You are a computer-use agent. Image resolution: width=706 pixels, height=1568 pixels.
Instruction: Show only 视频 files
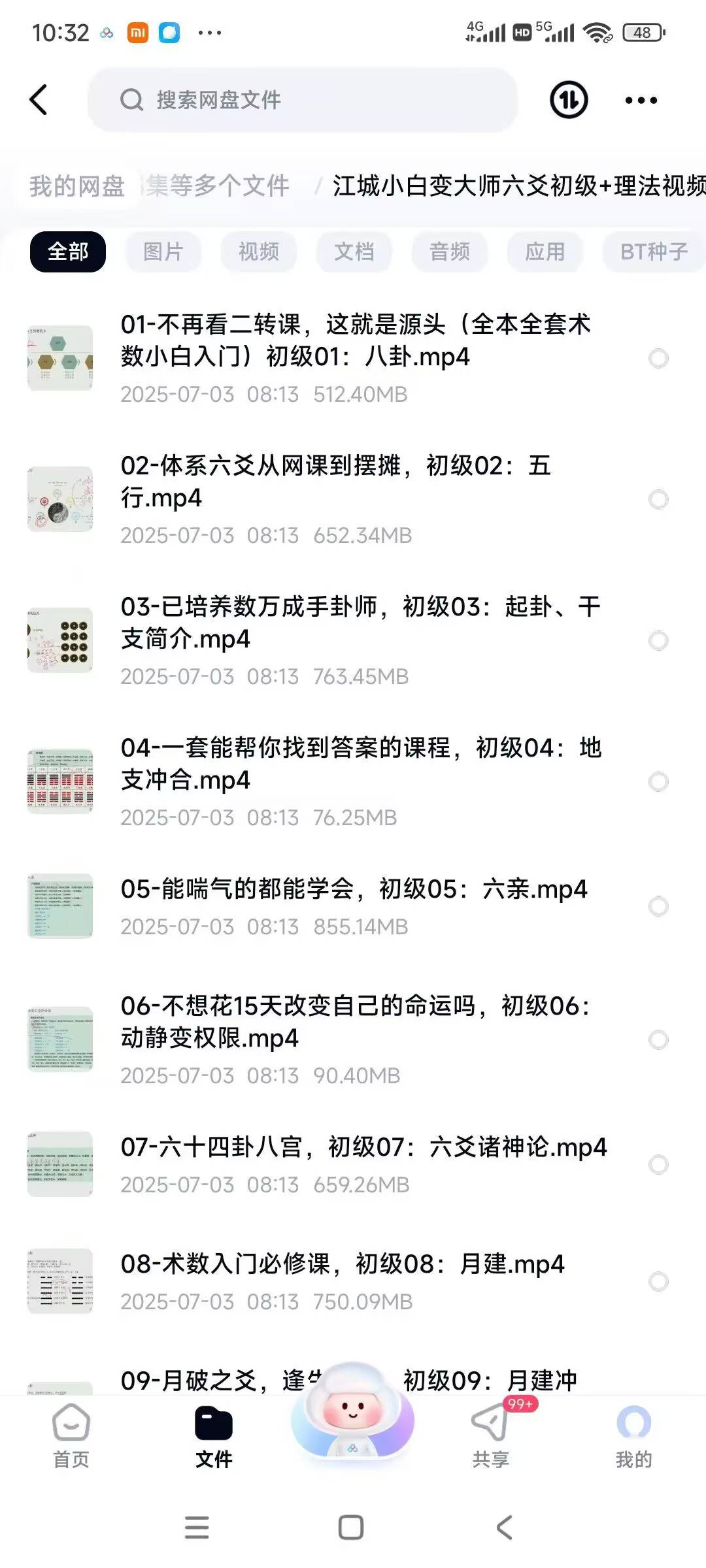click(258, 252)
